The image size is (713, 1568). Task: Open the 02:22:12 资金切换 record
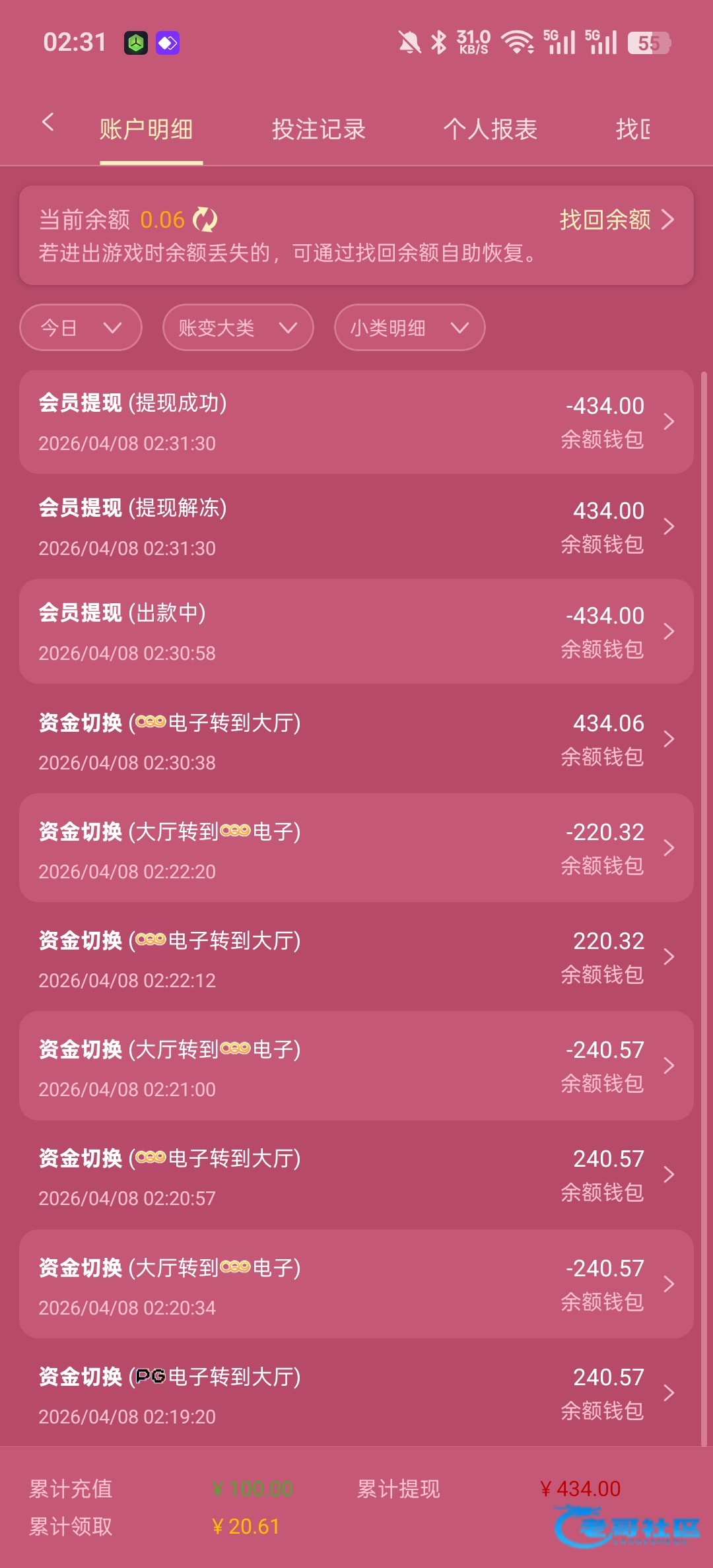point(356,958)
